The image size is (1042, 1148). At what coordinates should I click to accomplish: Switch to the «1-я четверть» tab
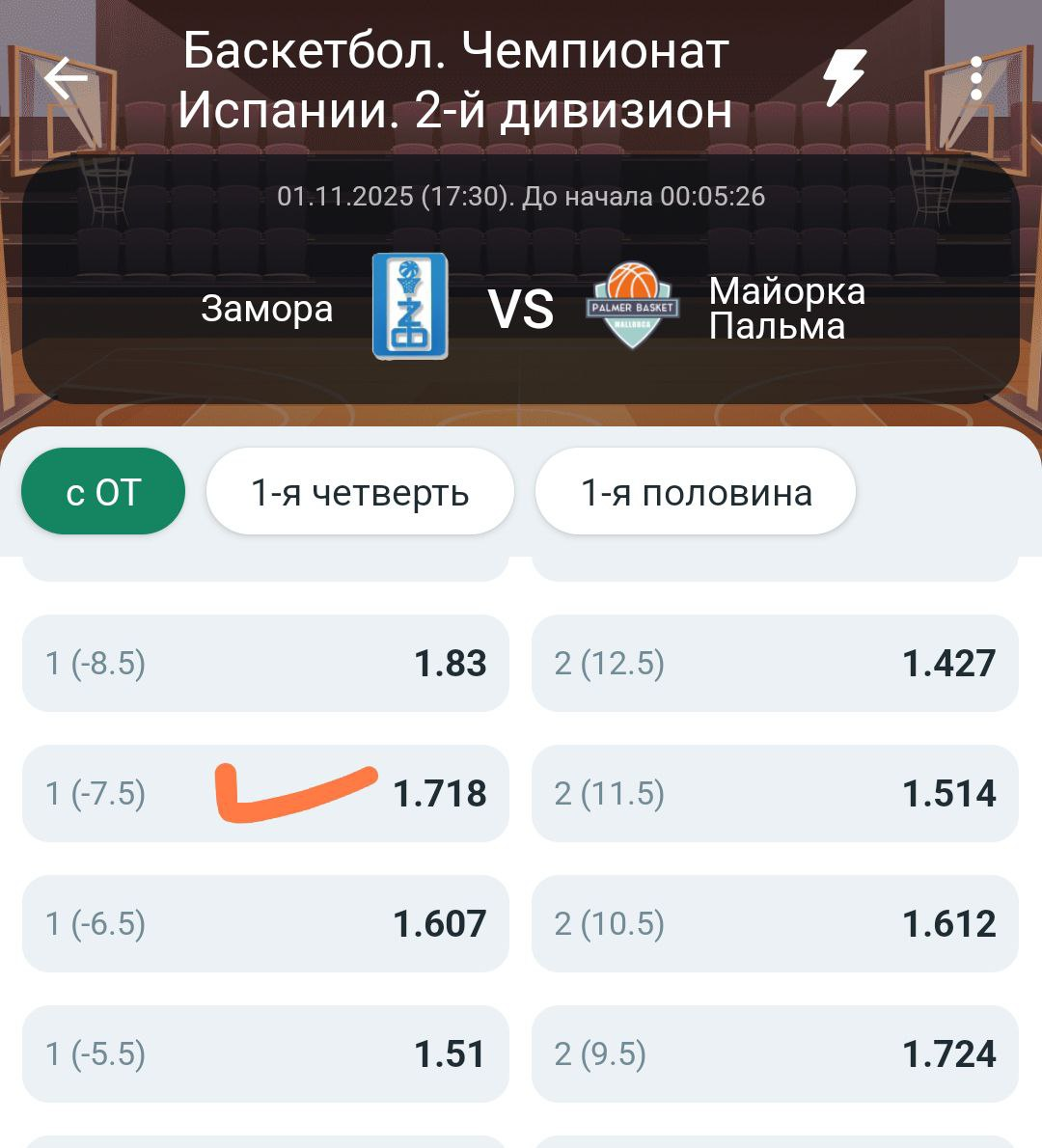point(360,492)
